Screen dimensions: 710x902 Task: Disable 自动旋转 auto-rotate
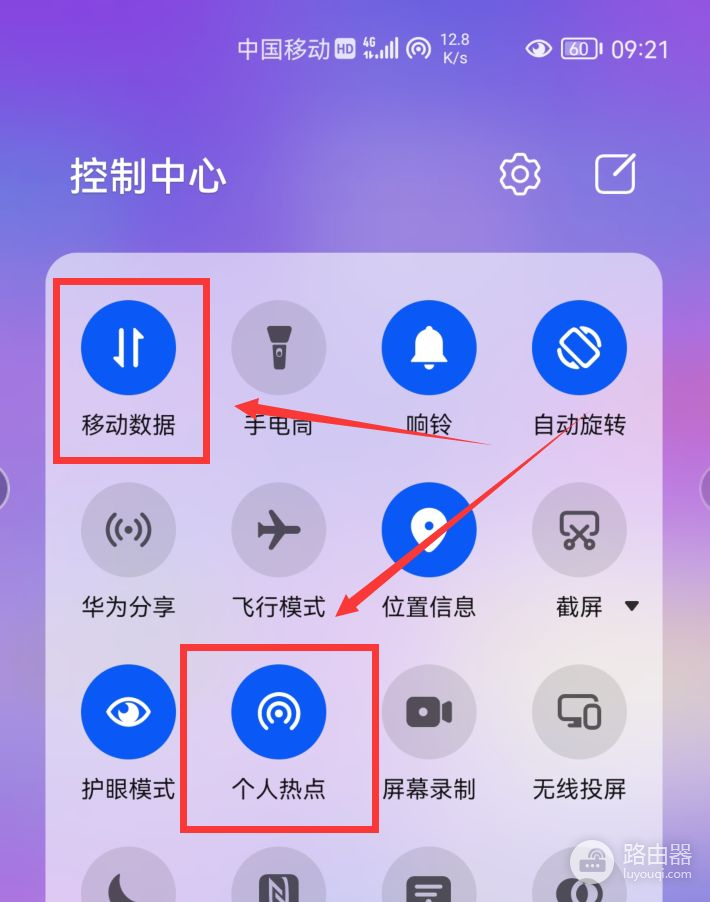click(x=579, y=348)
